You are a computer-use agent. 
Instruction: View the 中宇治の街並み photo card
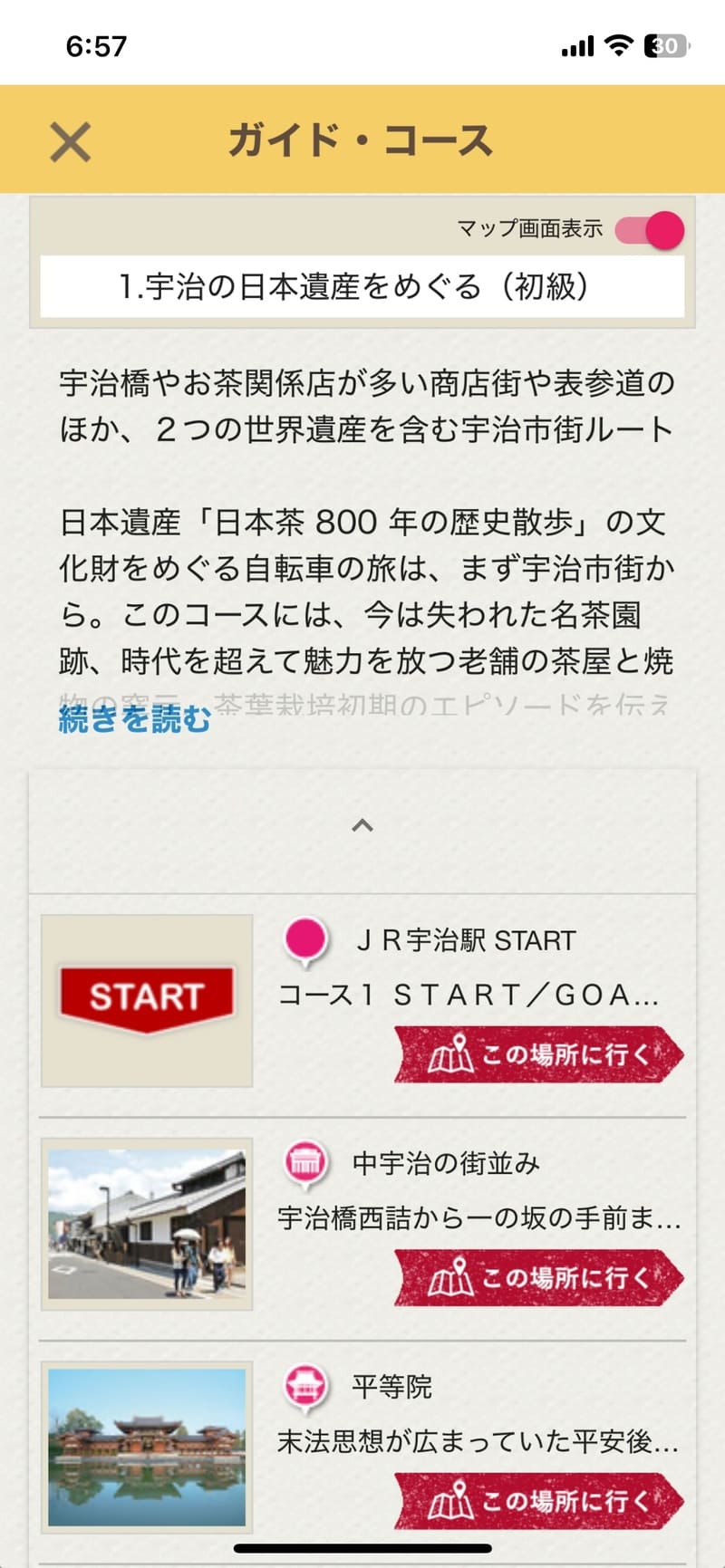[147, 1224]
